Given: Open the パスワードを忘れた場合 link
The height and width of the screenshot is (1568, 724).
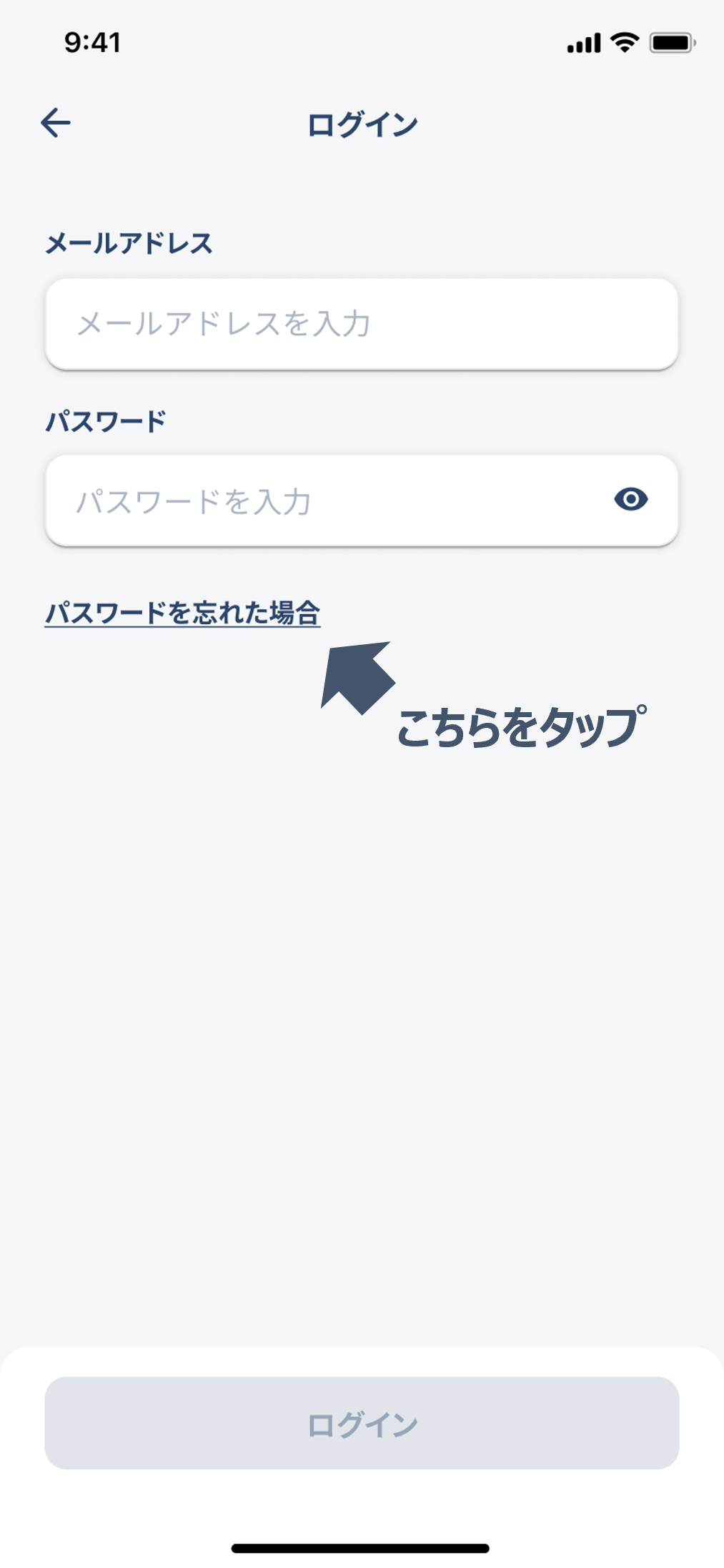Looking at the screenshot, I should click(182, 613).
